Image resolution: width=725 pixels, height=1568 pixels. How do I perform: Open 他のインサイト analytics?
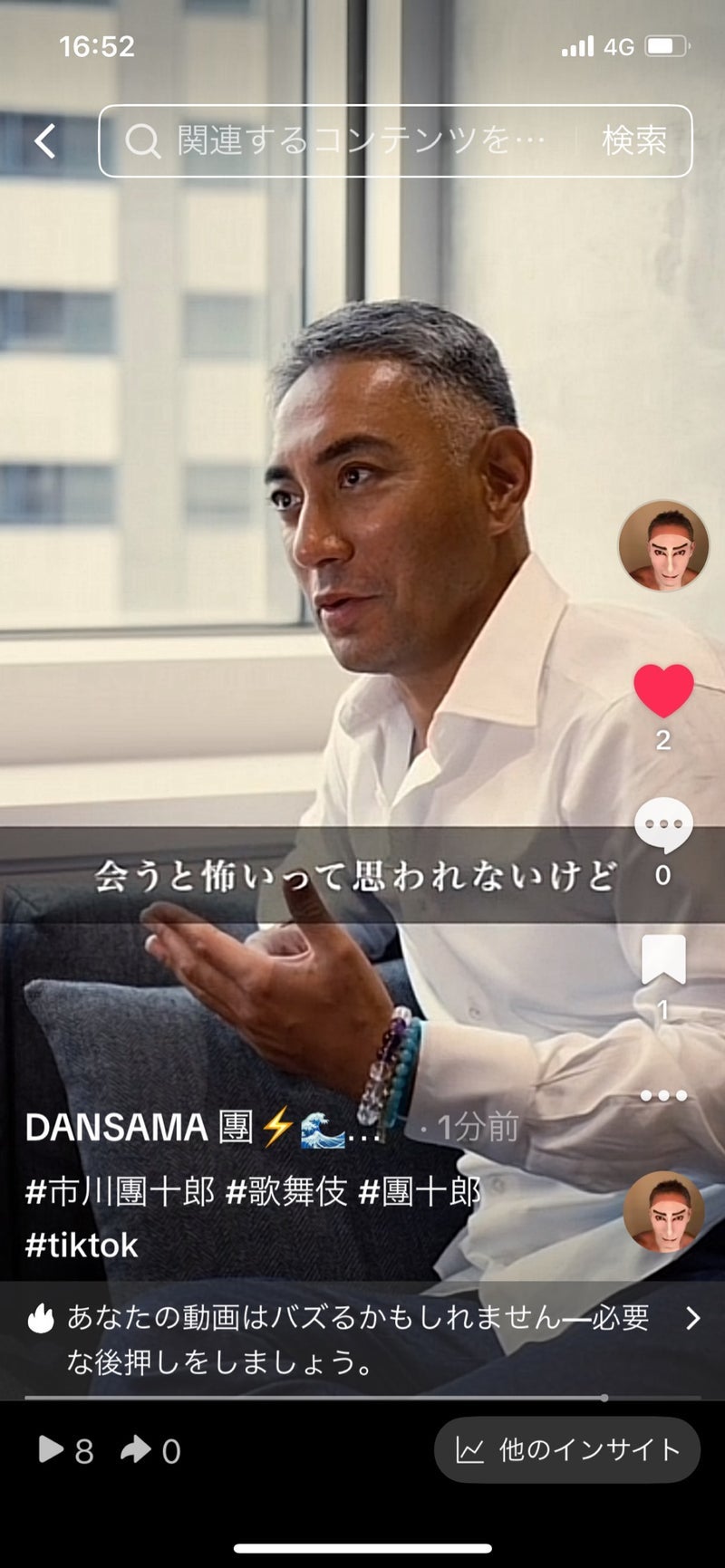567,1450
